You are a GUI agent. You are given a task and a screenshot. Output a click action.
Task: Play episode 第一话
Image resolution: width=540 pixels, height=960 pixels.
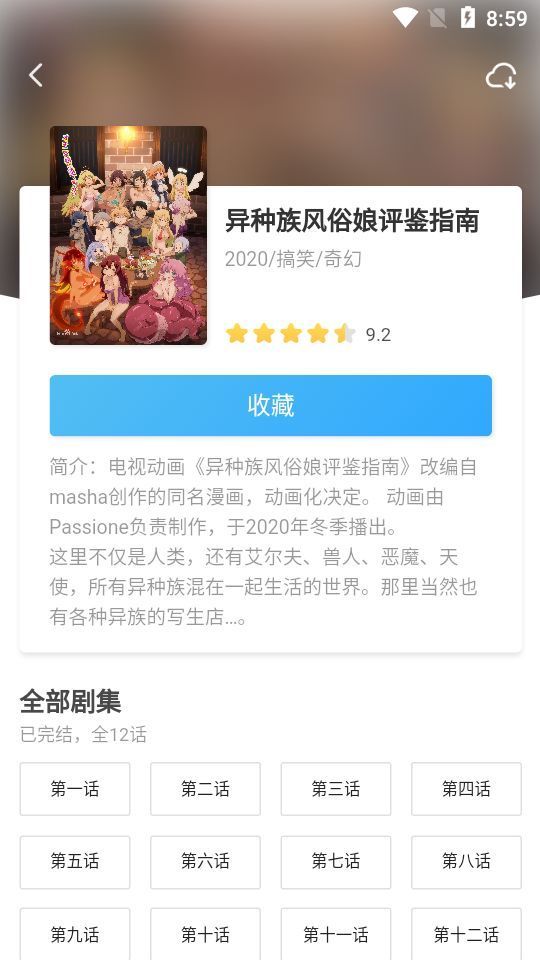click(75, 789)
